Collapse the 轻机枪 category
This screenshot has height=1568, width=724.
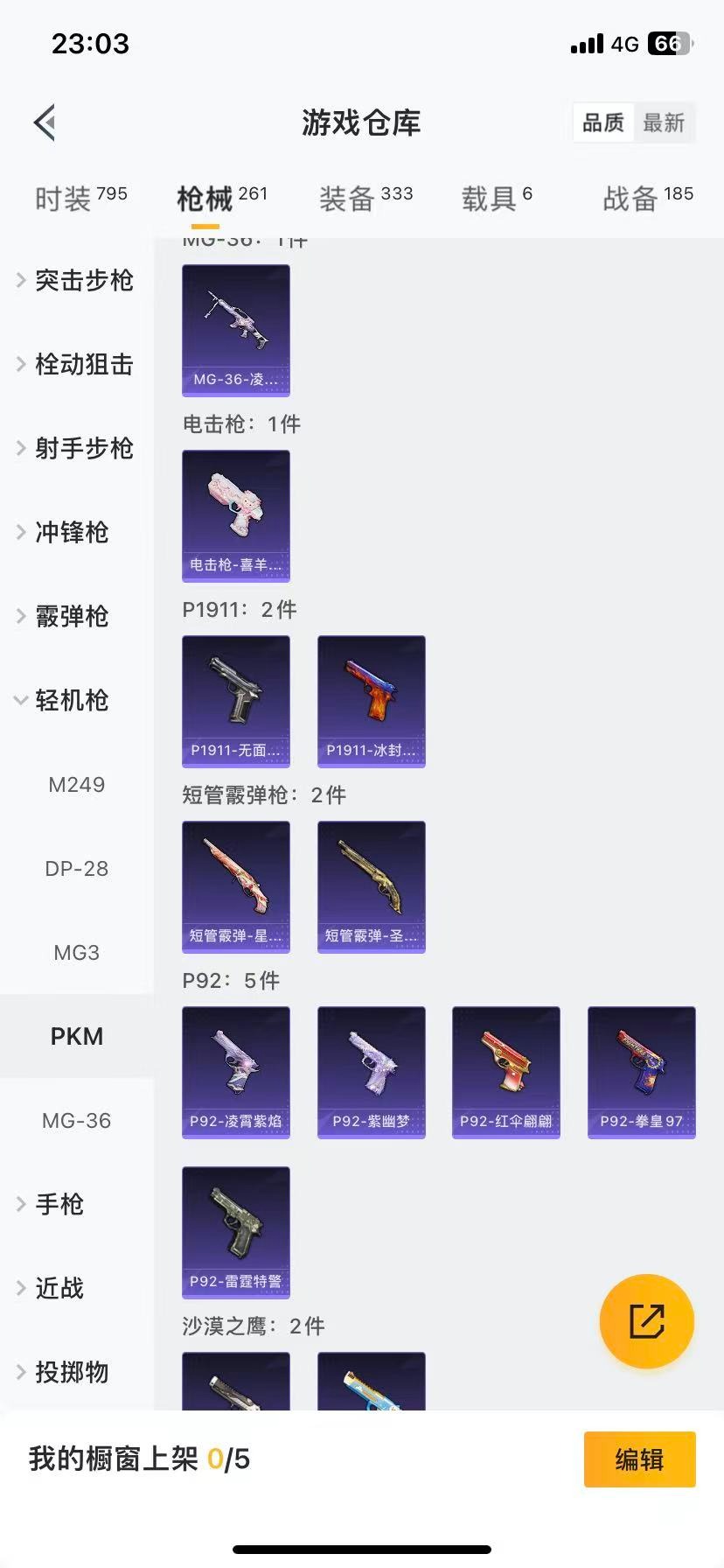72,700
